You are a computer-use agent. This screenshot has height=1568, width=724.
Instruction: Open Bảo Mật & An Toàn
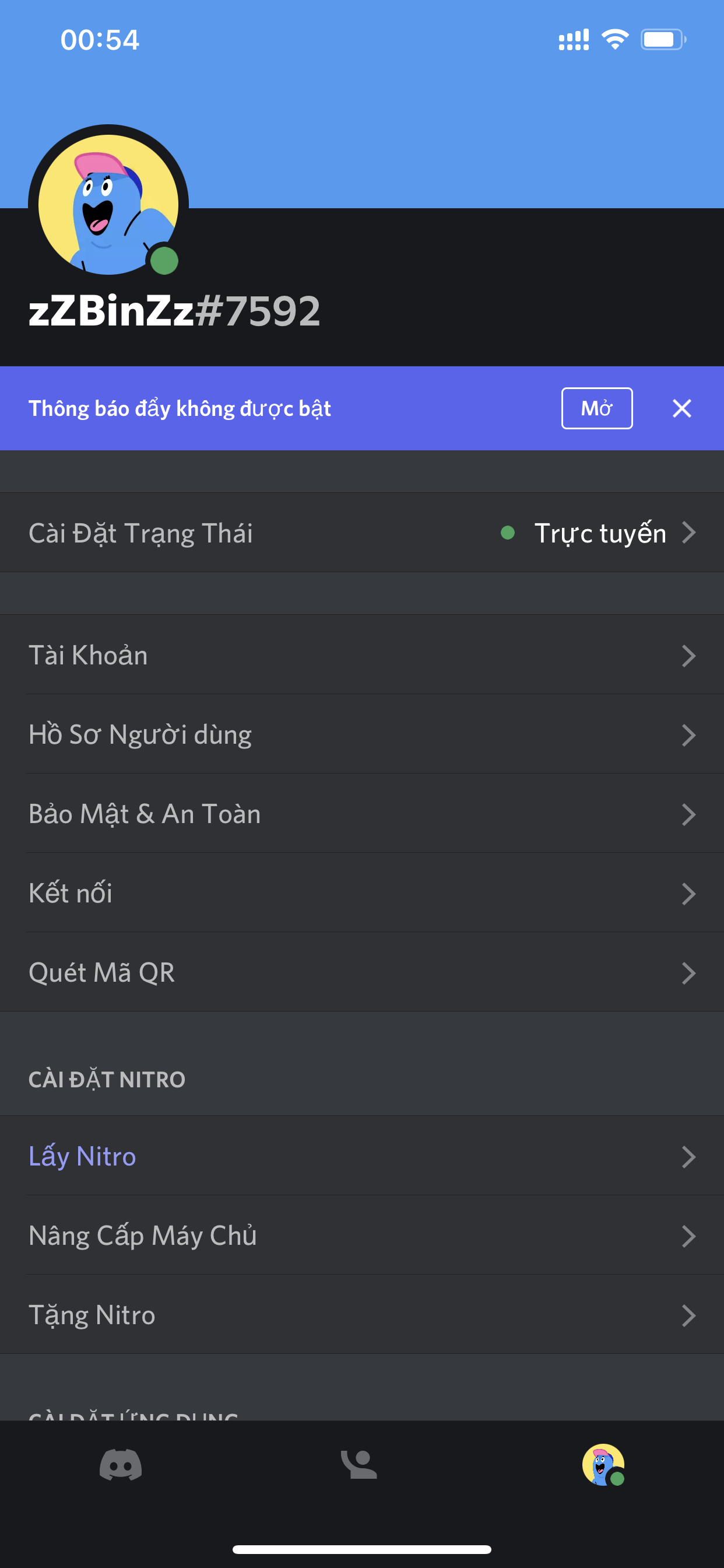tap(362, 813)
